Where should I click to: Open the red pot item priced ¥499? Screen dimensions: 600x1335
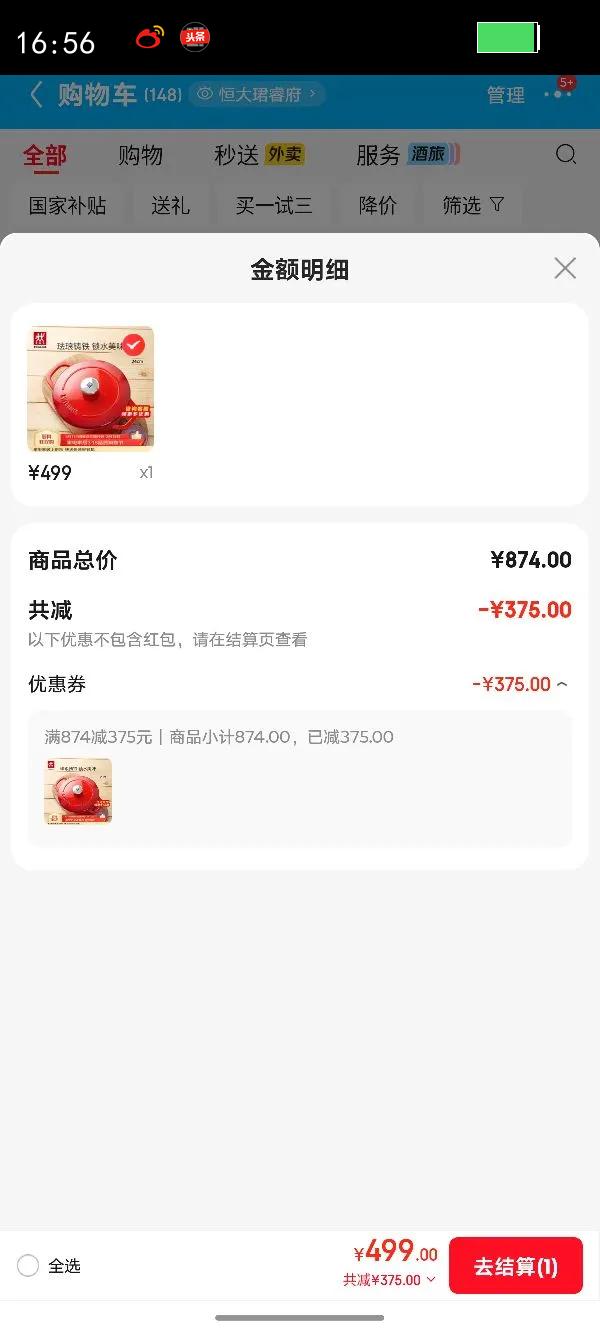pos(90,389)
